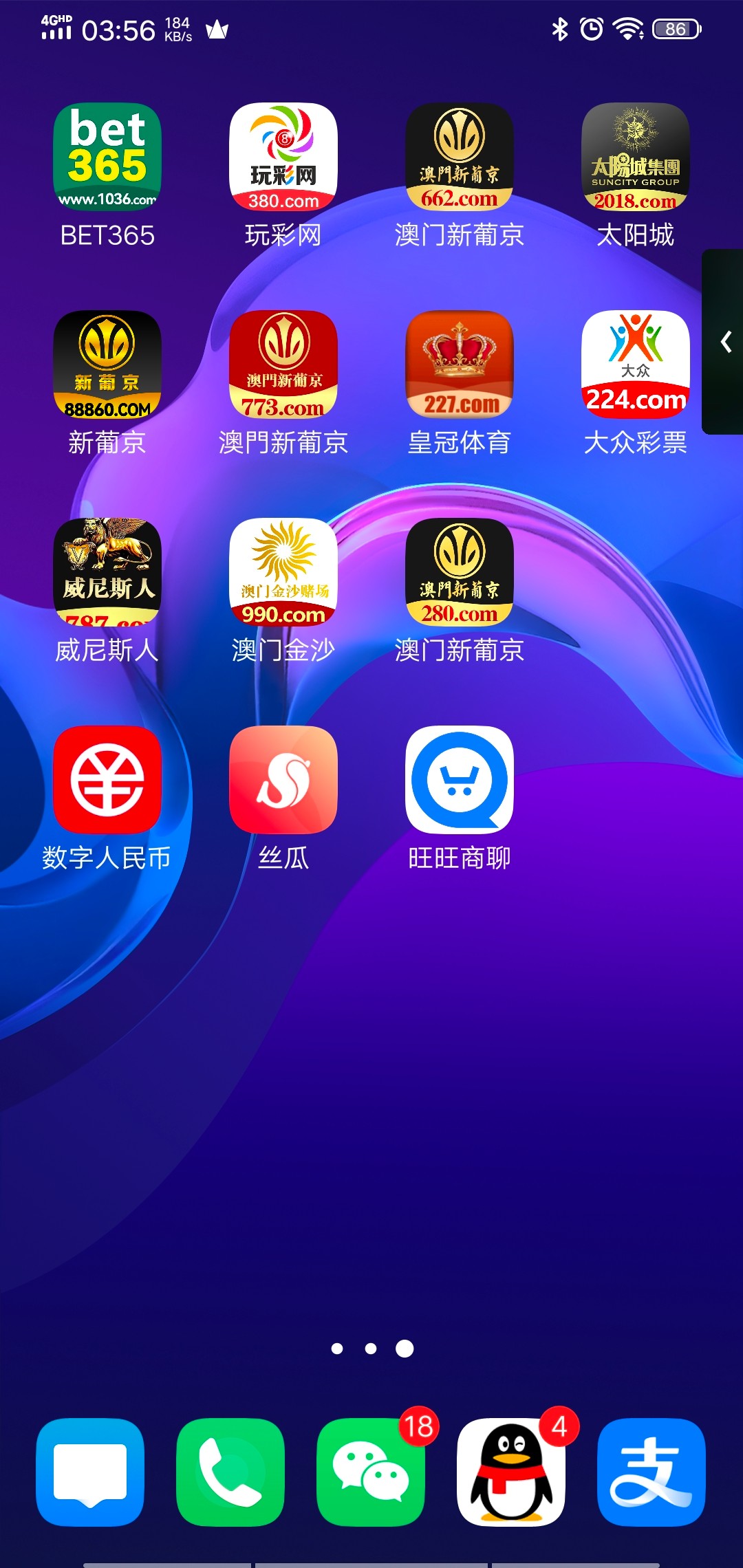Open 澳門新葡京 773.com app
This screenshot has height=1568, width=743.
283,364
